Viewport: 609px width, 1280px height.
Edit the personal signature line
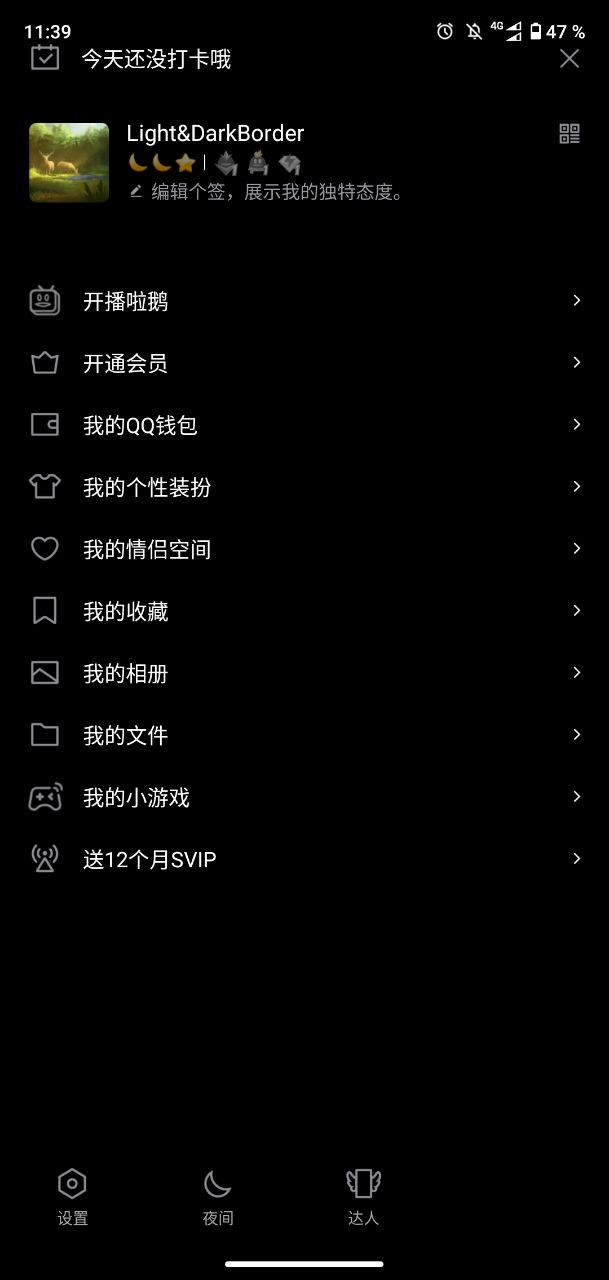[267, 192]
